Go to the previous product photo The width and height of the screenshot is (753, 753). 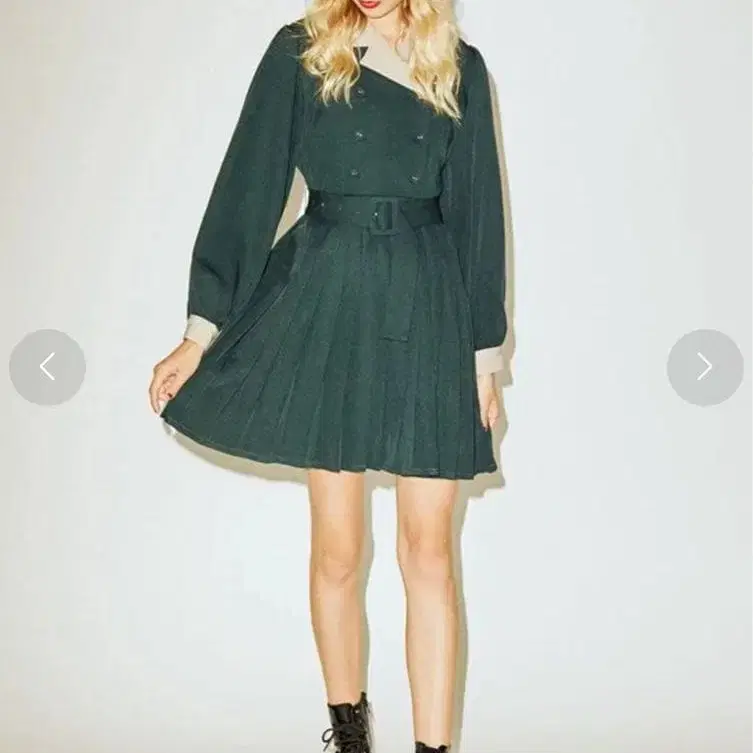coord(47,367)
